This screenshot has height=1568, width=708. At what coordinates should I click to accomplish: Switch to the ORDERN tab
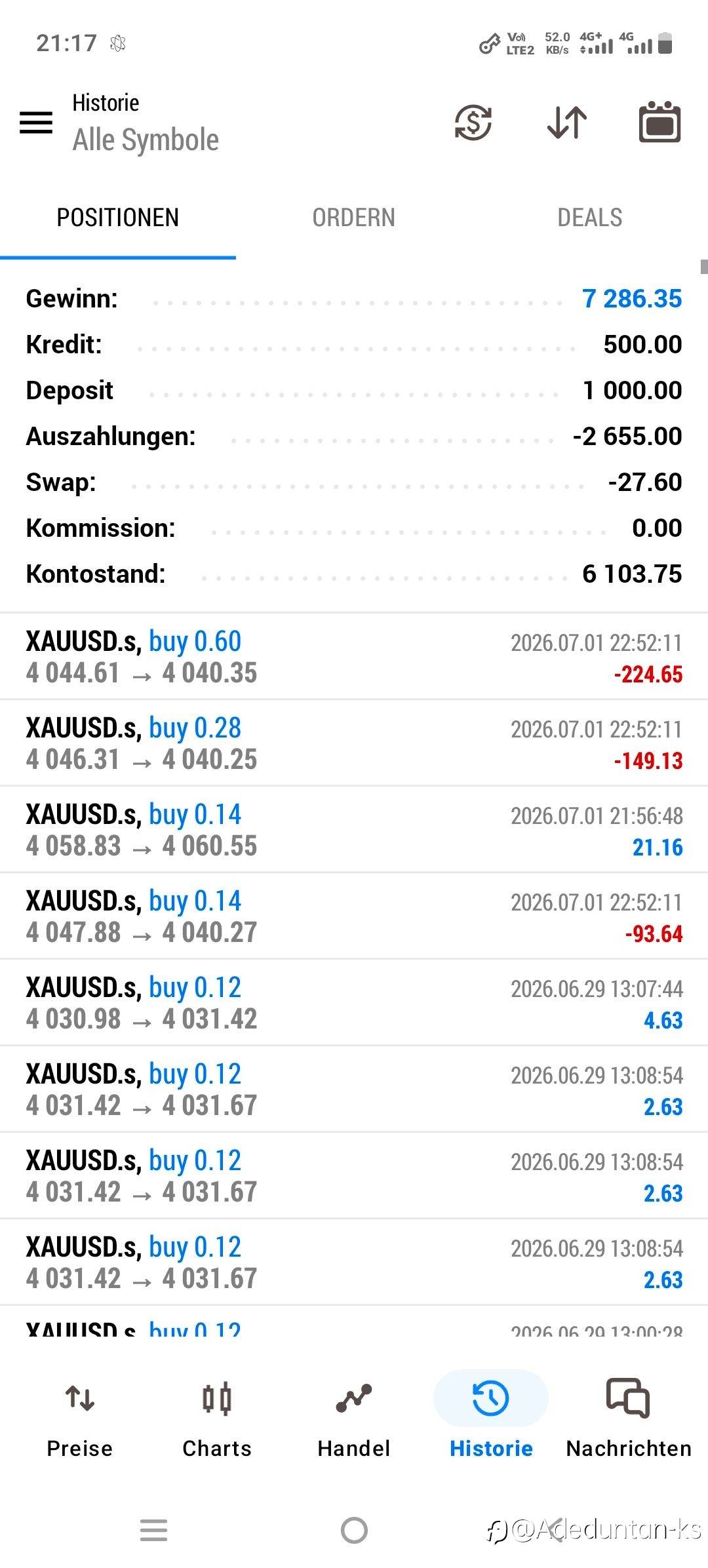[x=354, y=218]
